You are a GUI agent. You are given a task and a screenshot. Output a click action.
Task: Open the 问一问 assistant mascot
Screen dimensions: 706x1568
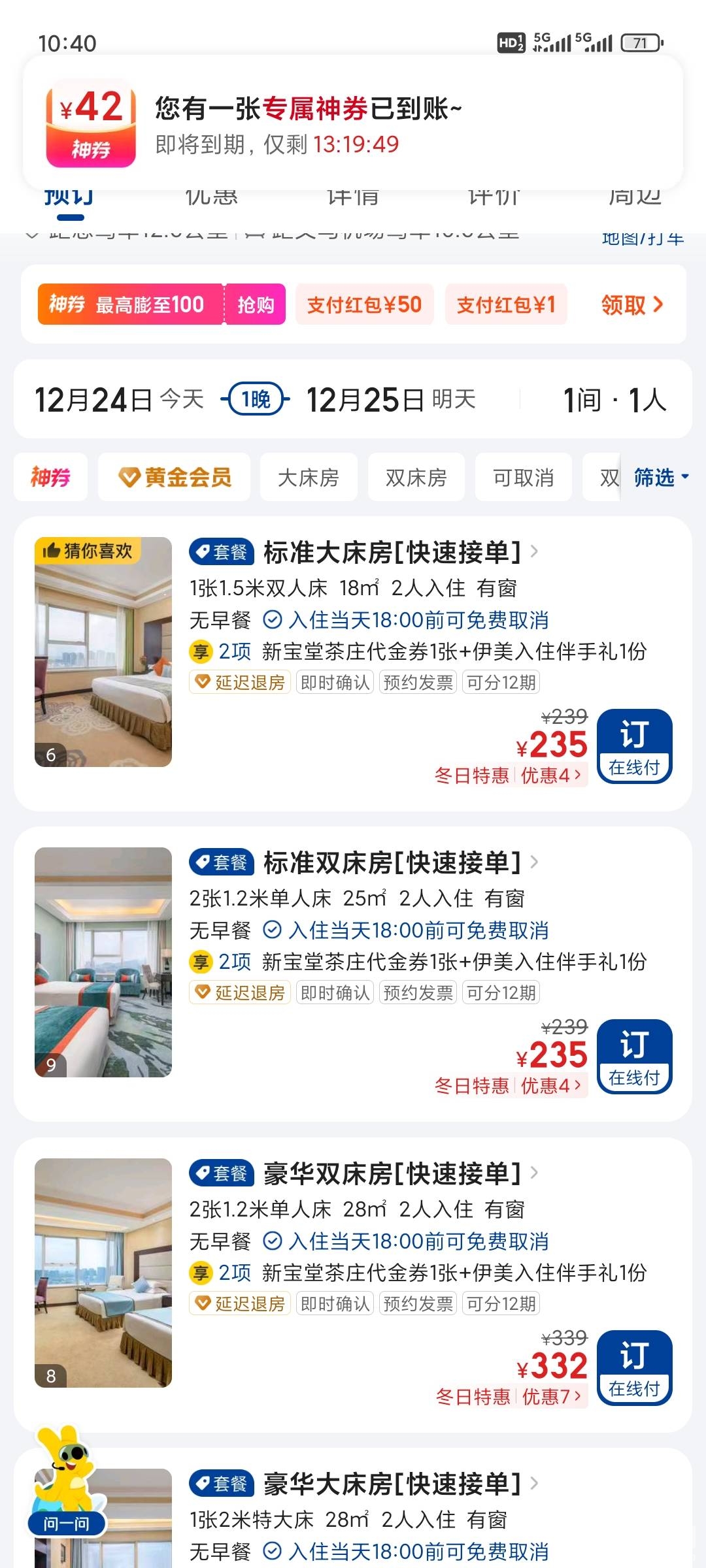[65, 1496]
